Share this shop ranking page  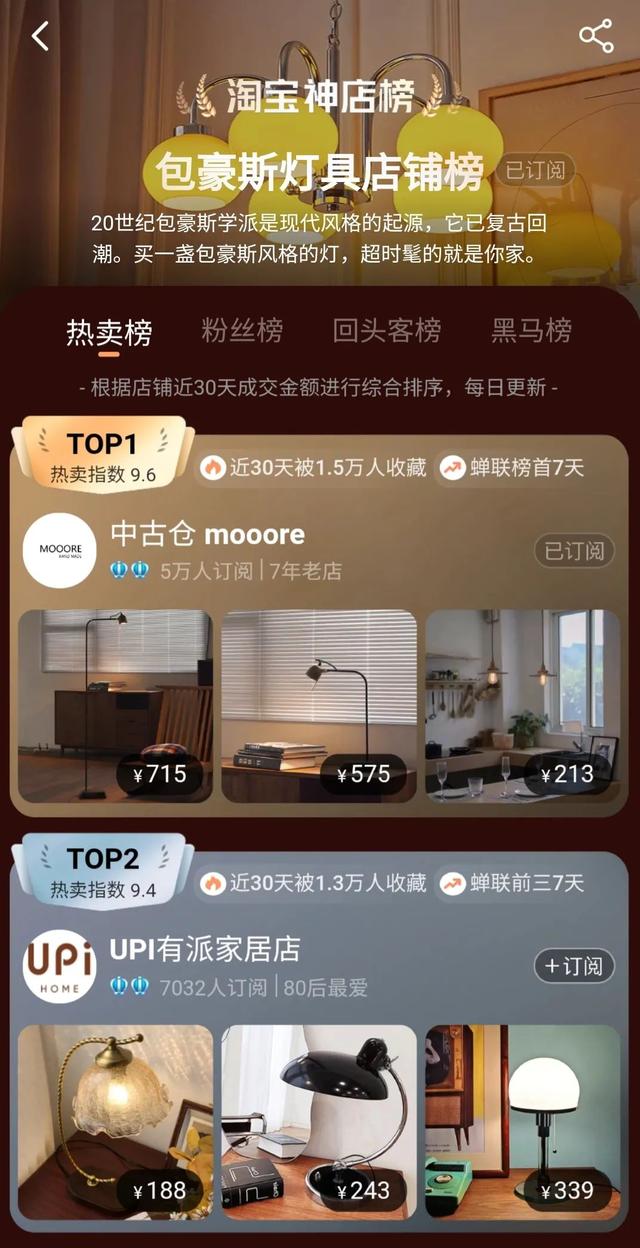click(596, 37)
